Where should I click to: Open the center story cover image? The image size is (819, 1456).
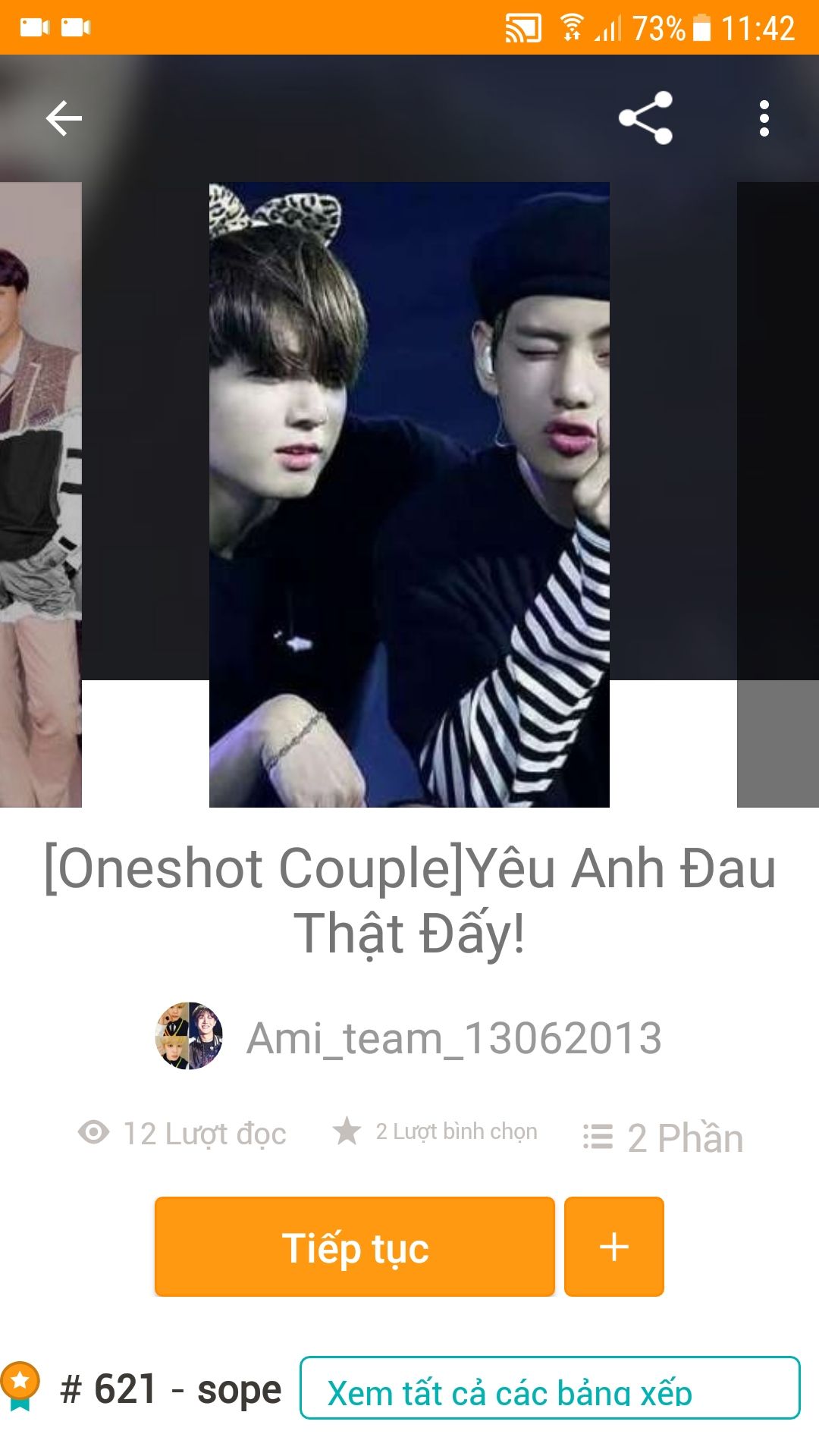pos(409,494)
